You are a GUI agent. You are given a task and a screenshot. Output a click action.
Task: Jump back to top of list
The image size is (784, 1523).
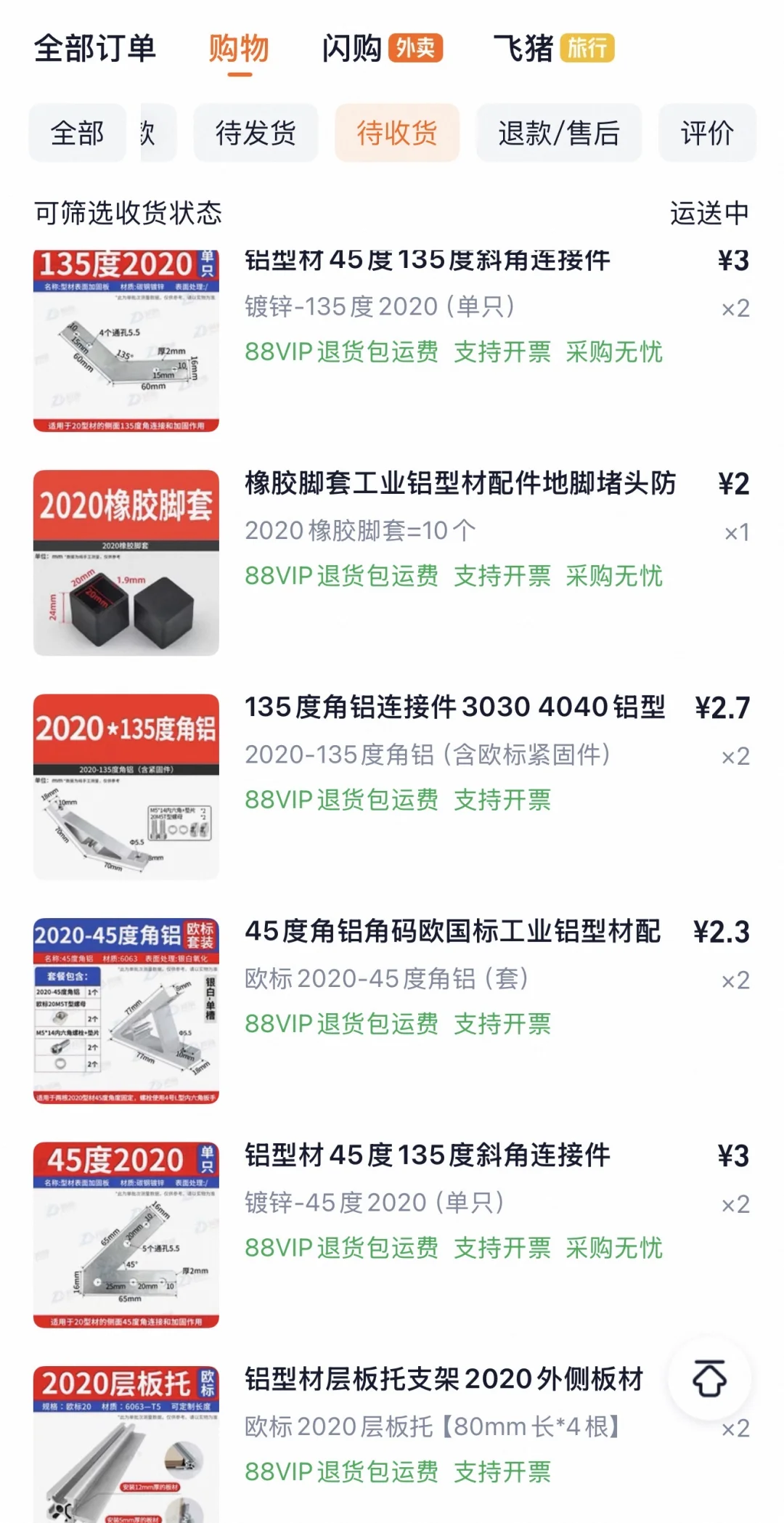click(x=709, y=1378)
